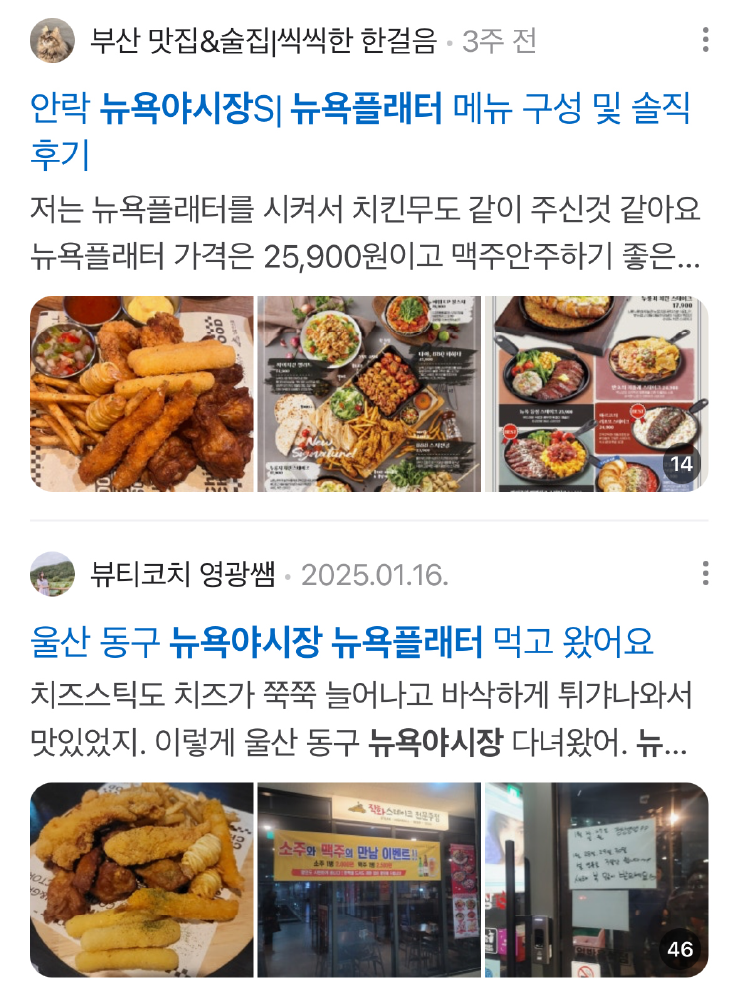View the cheese stick platter photo
Viewport: 739px width, 998px height.
tap(141, 880)
